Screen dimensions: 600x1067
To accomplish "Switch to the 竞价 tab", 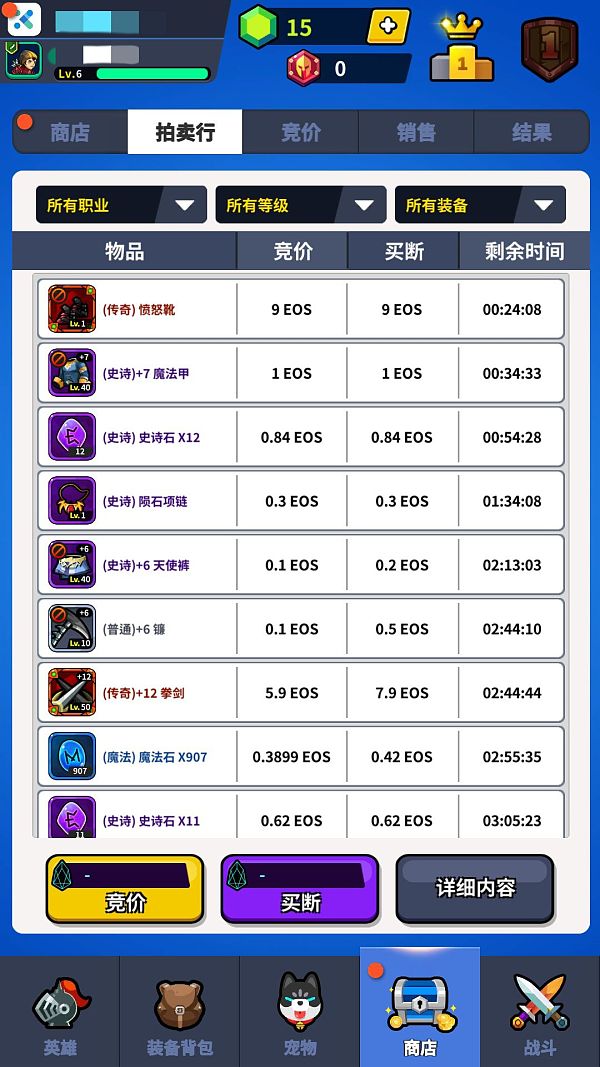I will point(300,132).
